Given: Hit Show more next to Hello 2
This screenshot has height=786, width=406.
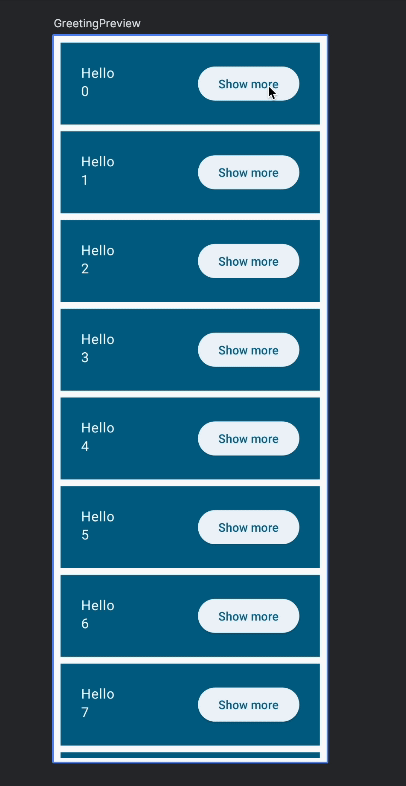Looking at the screenshot, I should click(x=249, y=261).
